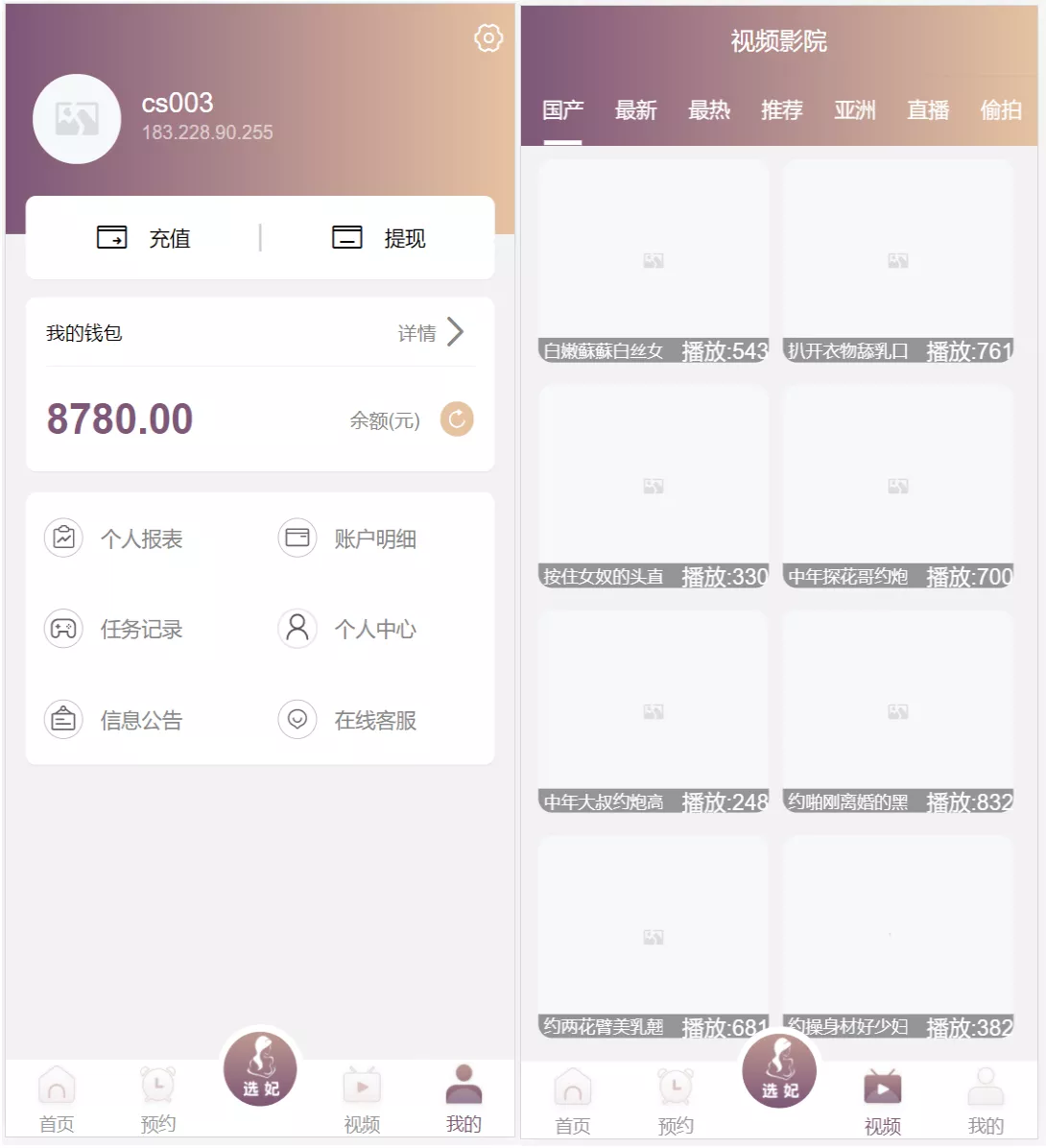Select the 国产 tab
The height and width of the screenshot is (1148, 1046).
(x=562, y=110)
